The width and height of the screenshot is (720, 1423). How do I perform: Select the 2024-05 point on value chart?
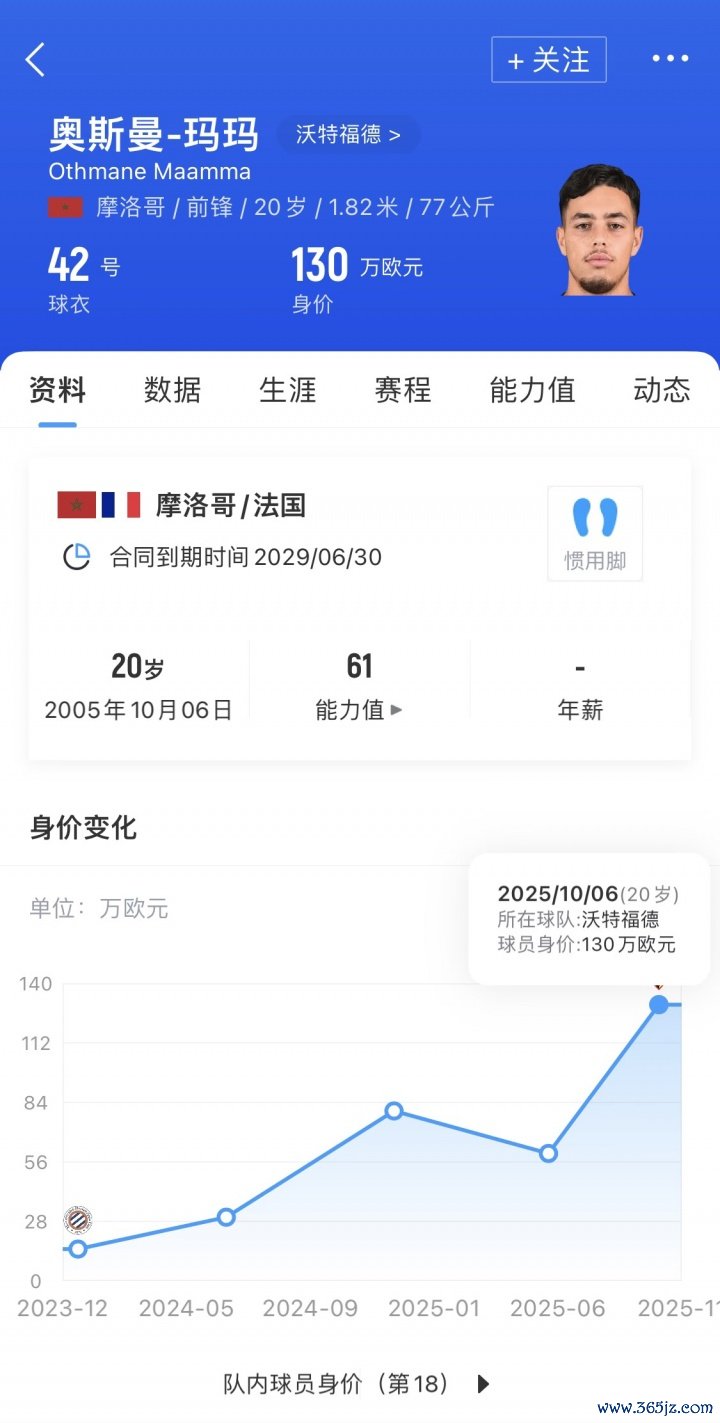226,1217
